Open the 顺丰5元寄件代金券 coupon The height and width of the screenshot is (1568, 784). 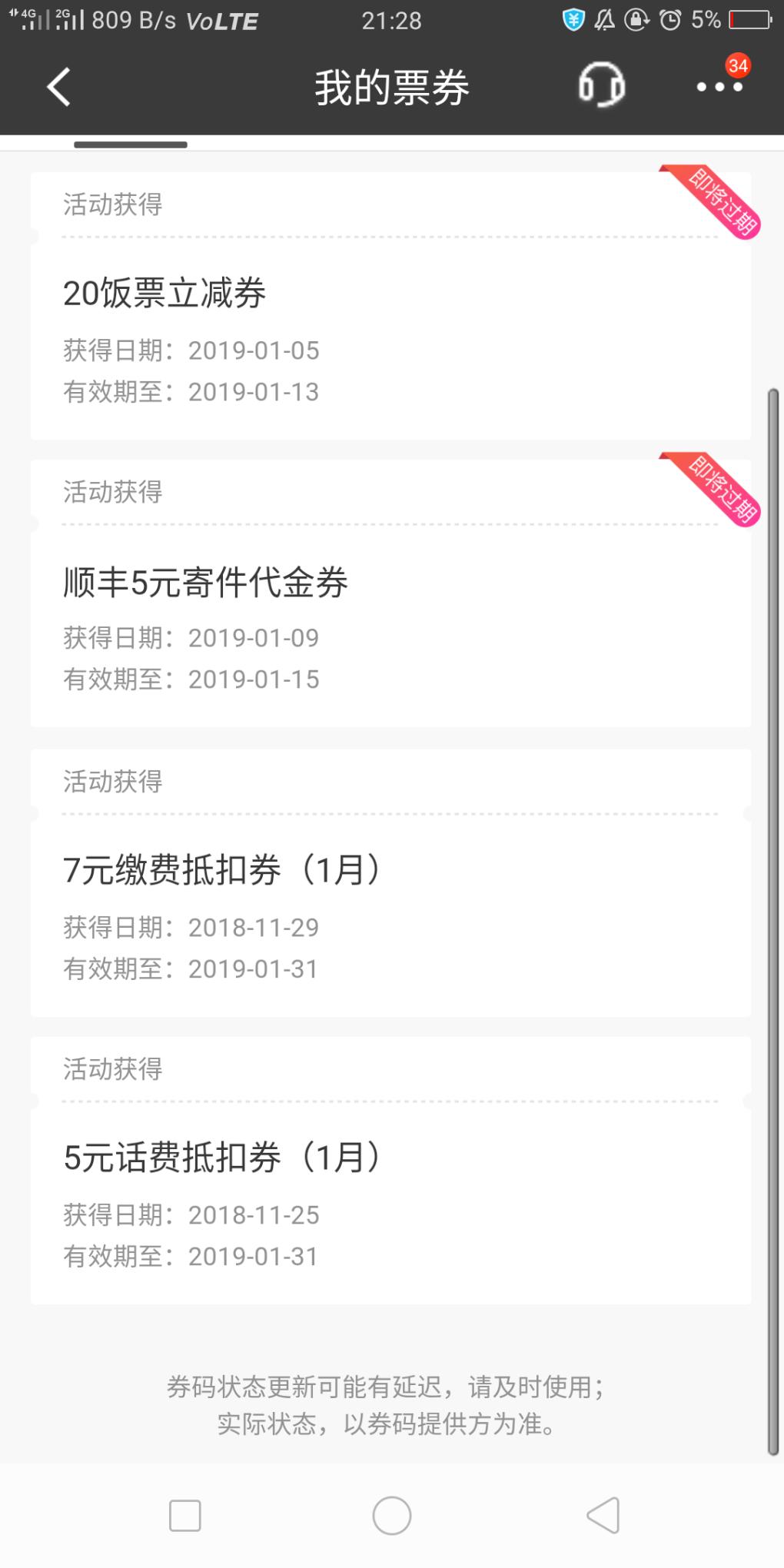pos(390,593)
